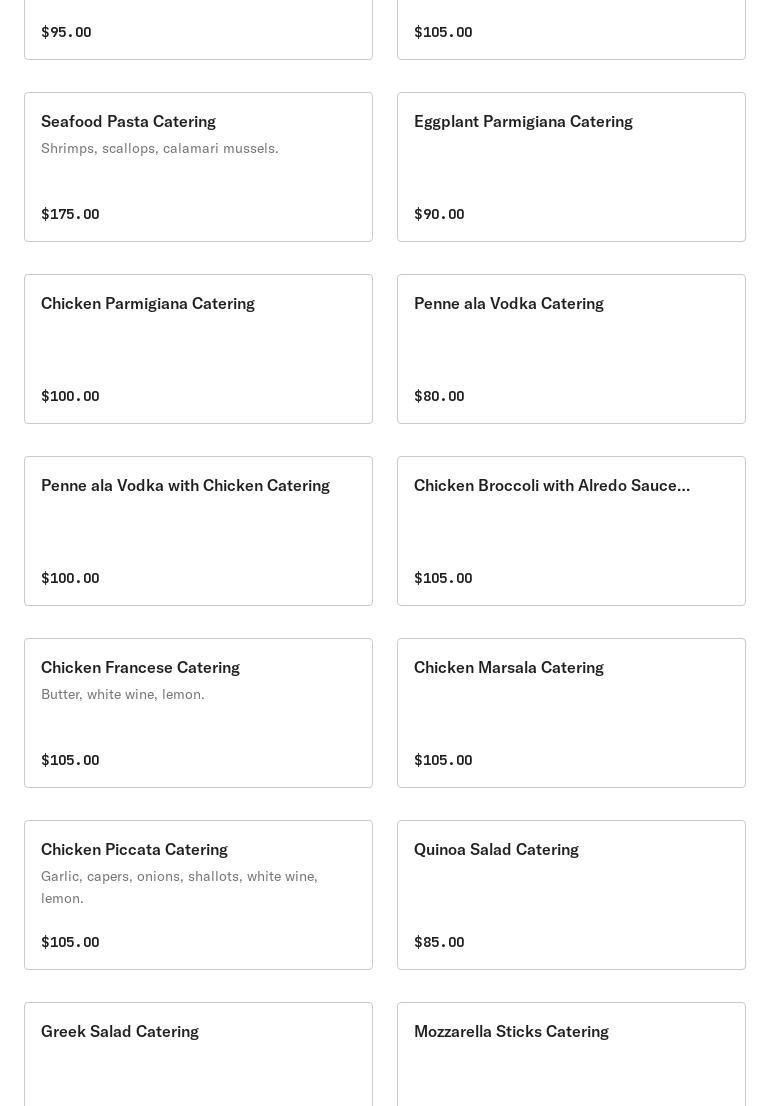Open Penne ala Vodka with Chicken Catering
The height and width of the screenshot is (1106, 770).
tap(198, 531)
